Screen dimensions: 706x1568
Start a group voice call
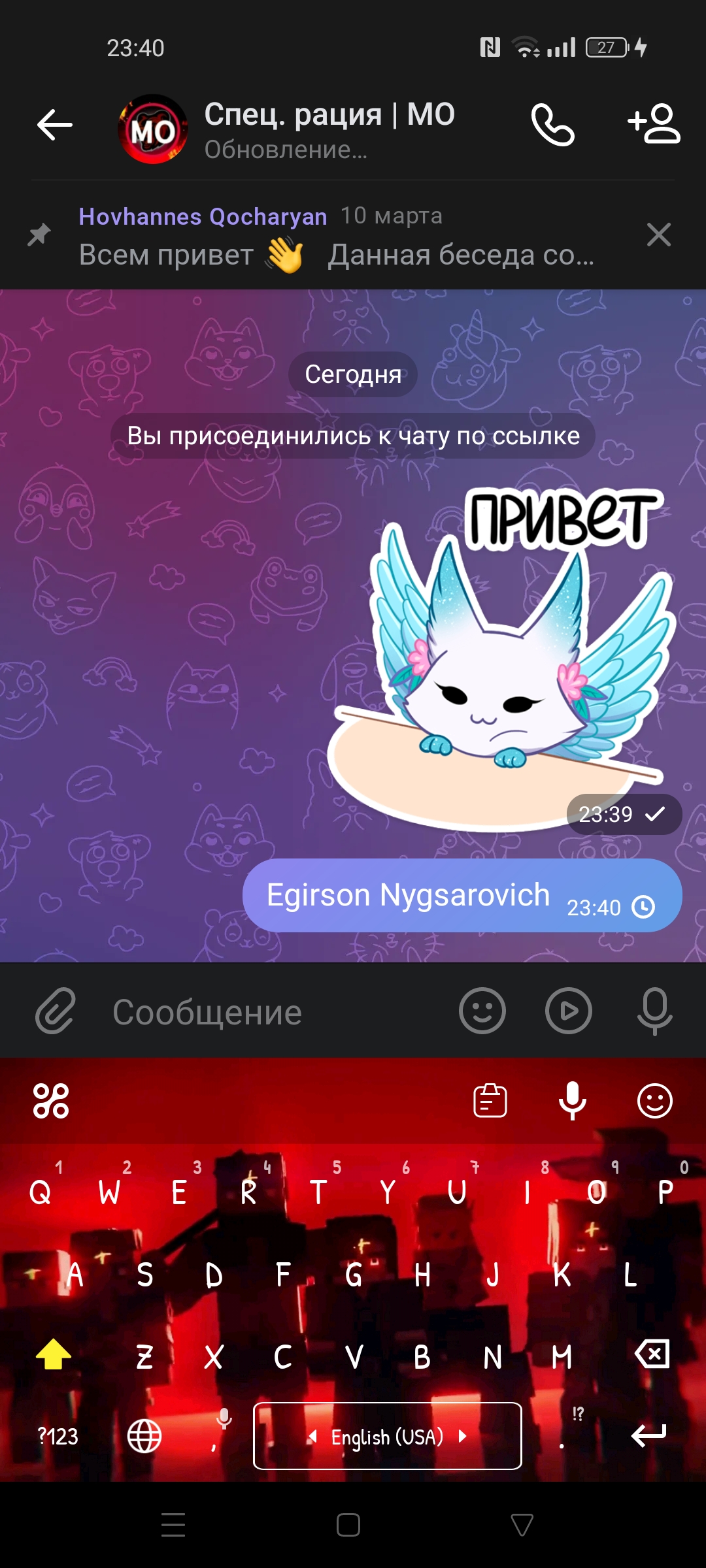552,124
